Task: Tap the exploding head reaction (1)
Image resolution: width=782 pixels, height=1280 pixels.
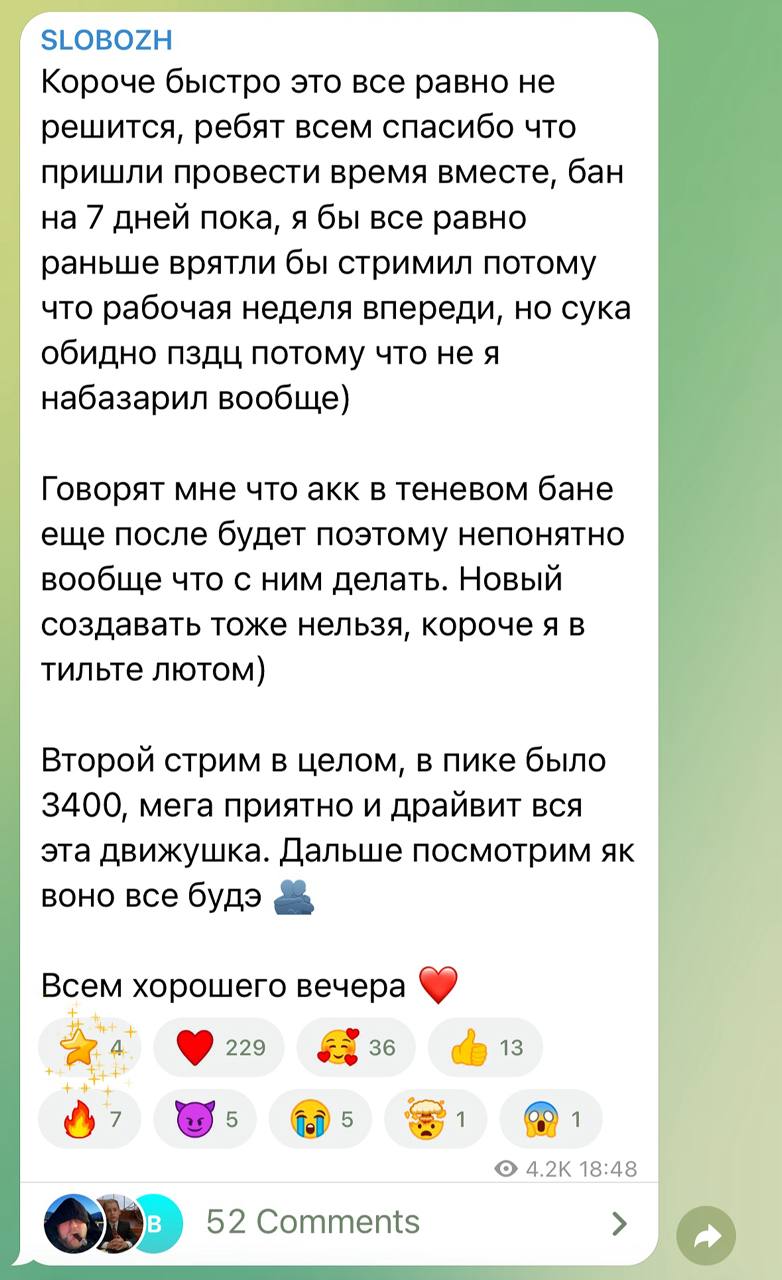Action: (x=435, y=1119)
